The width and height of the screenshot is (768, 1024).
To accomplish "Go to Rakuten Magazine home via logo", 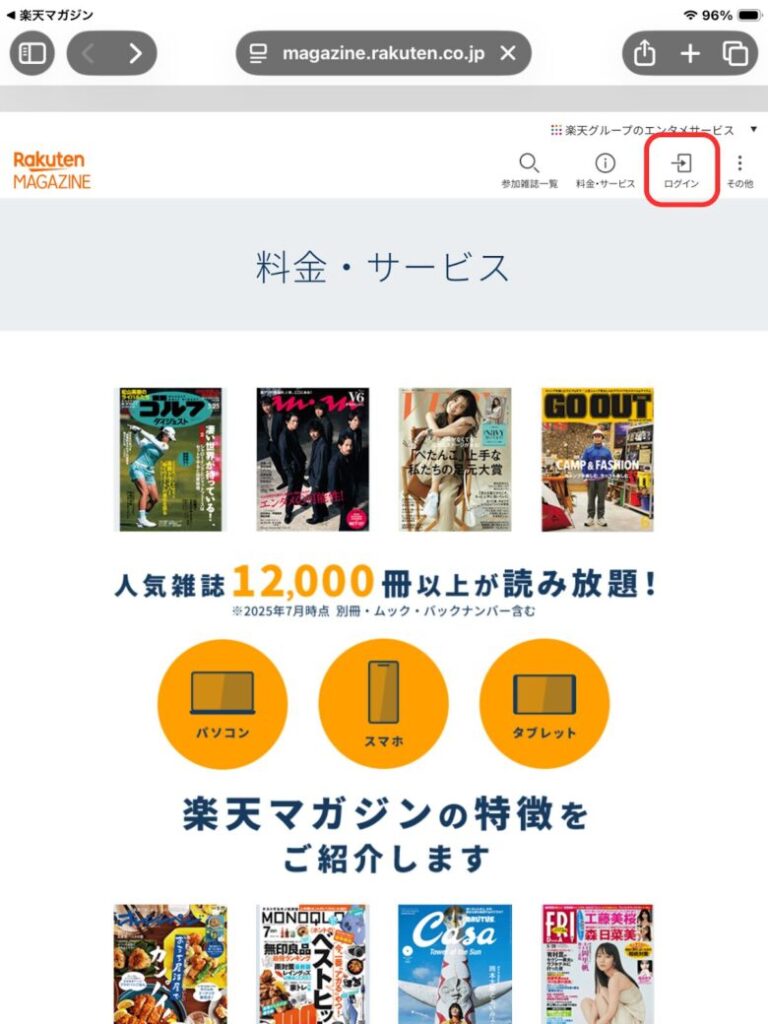I will pyautogui.click(x=52, y=170).
